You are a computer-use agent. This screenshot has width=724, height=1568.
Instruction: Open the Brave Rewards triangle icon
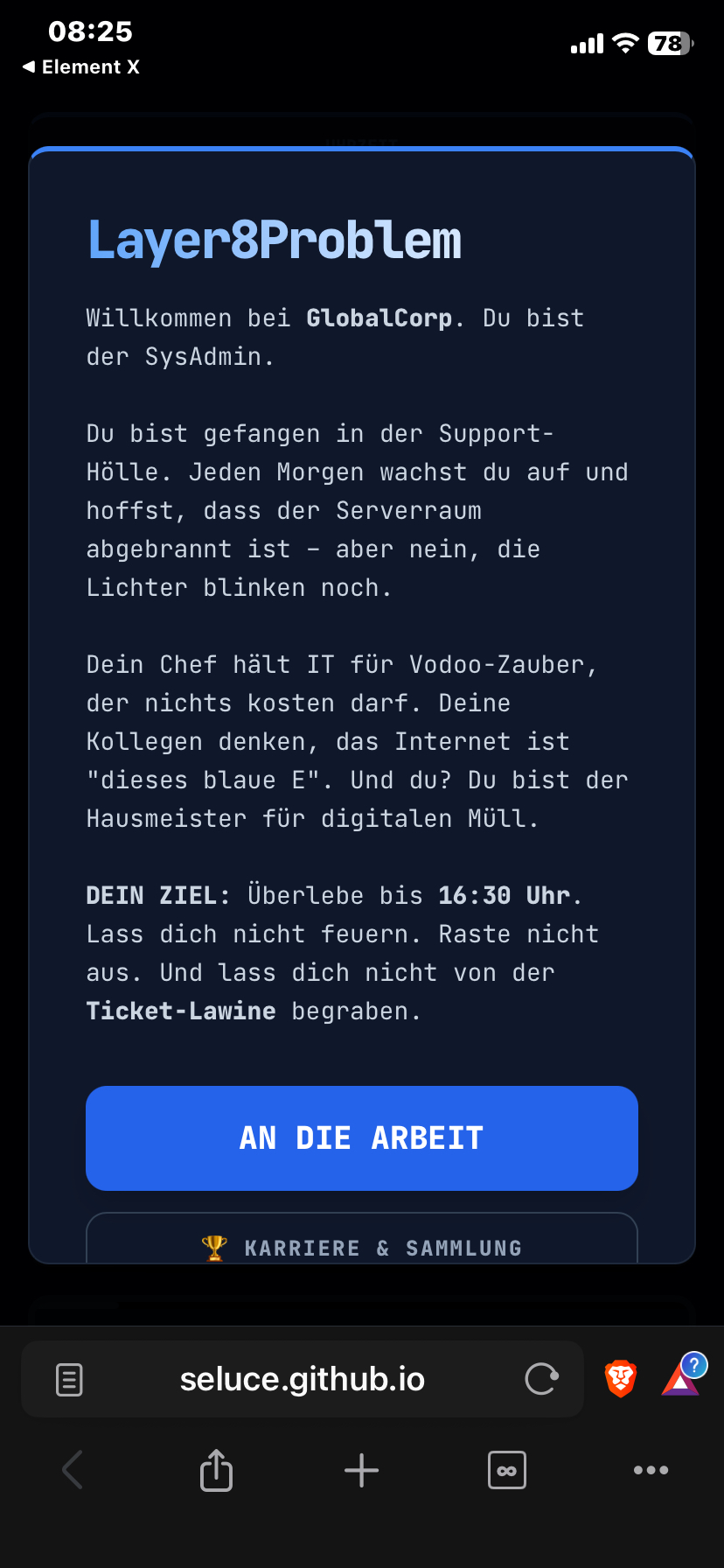click(x=681, y=1378)
